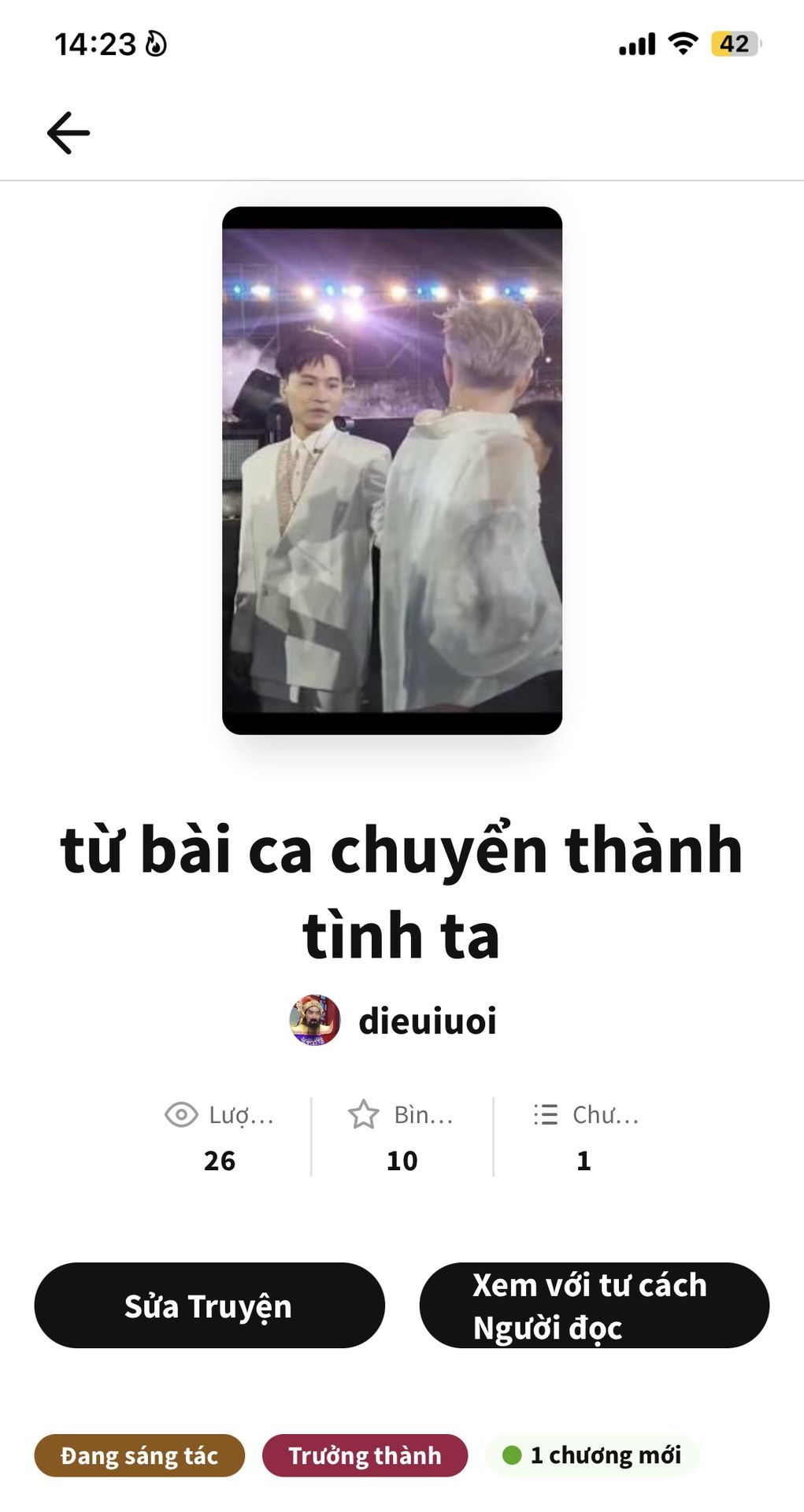Screen dimensions: 804x1512
Task: Open the chapters count list
Action: click(x=584, y=1137)
